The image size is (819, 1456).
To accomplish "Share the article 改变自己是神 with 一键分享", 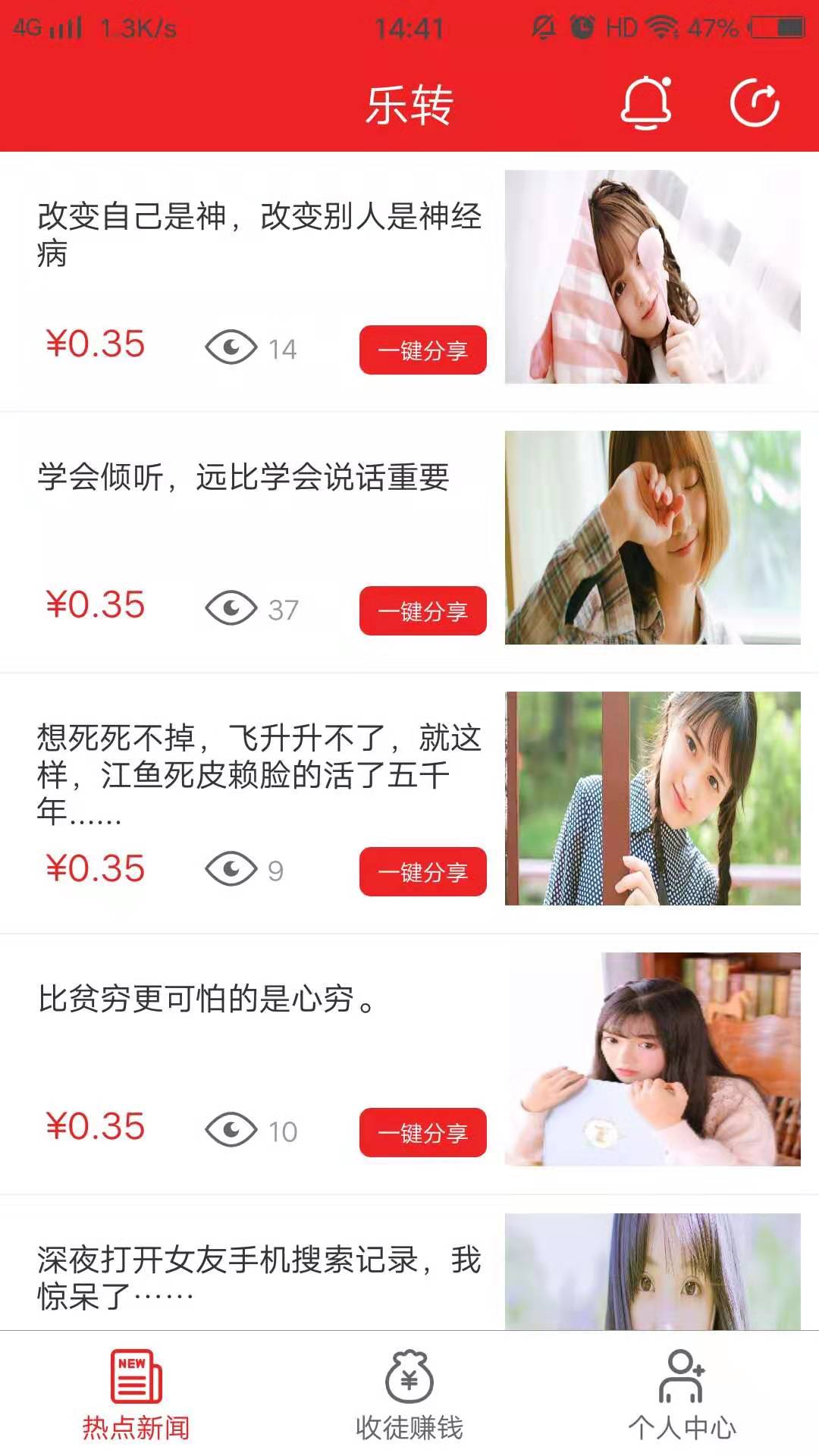I will click(x=422, y=350).
